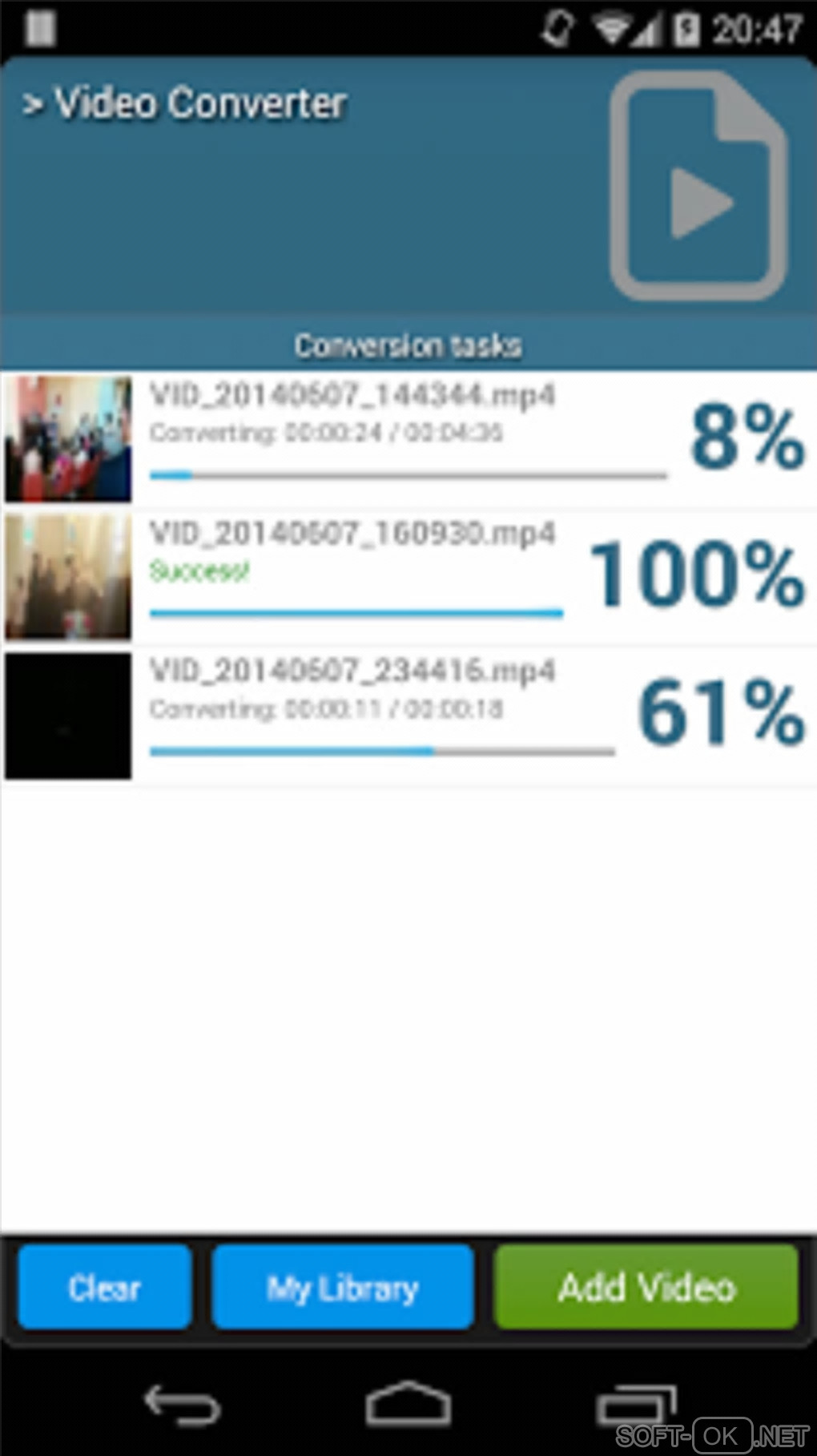This screenshot has height=1456, width=817.
Task: Go to the home screen
Action: (408, 1403)
